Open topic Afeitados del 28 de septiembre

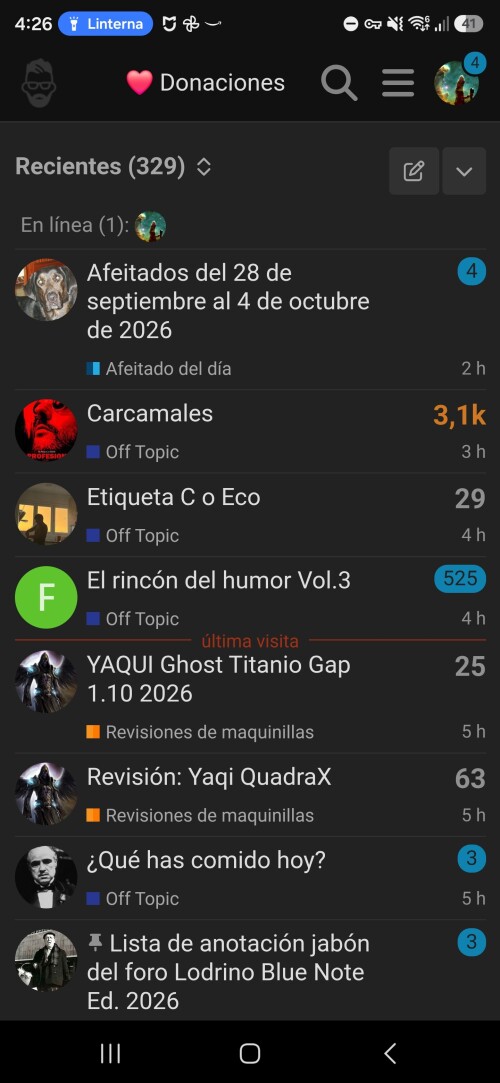coord(228,301)
